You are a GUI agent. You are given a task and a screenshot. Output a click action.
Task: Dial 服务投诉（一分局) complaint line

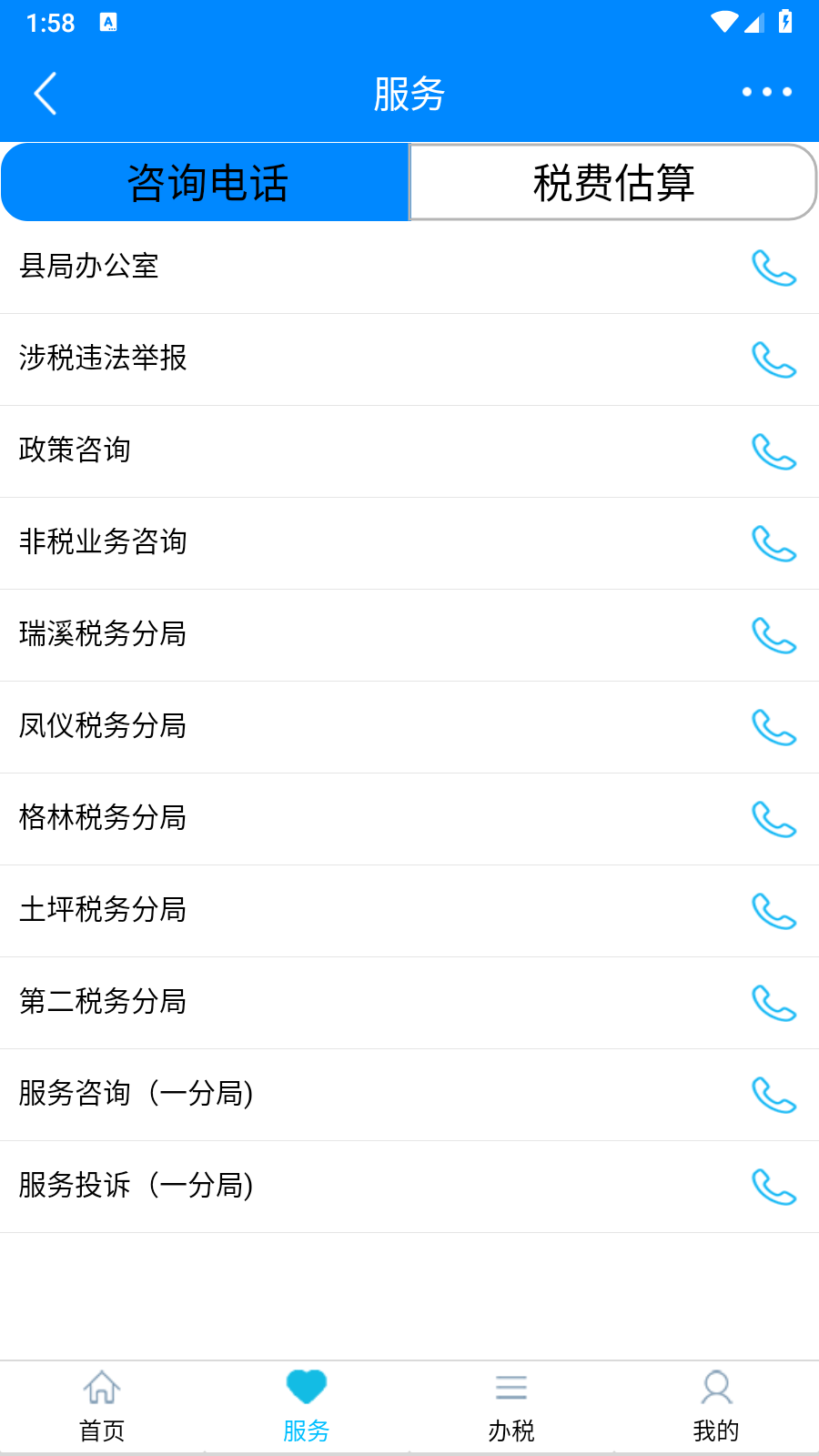point(773,1187)
